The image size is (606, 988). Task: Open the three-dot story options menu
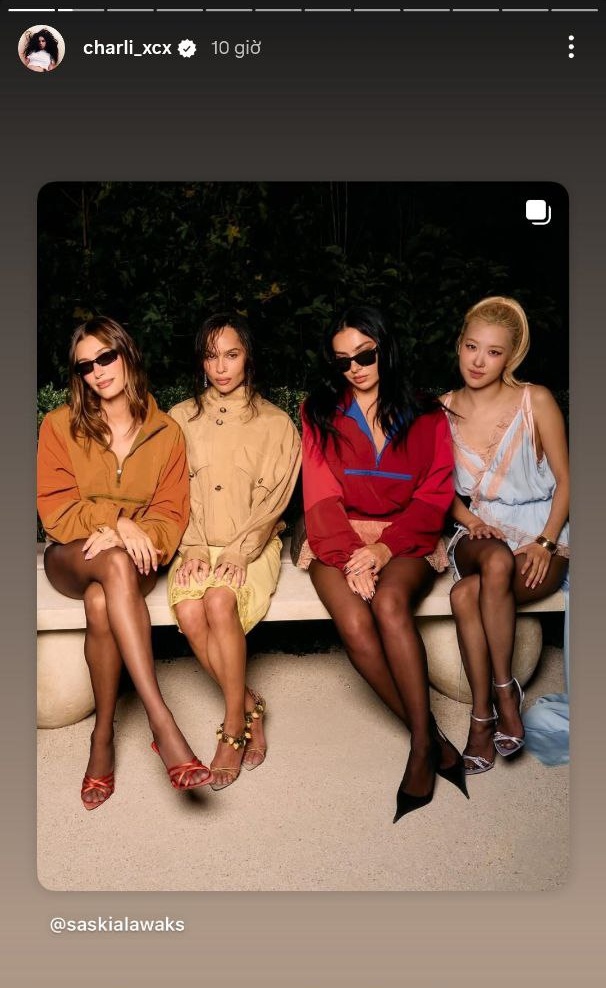coord(570,47)
